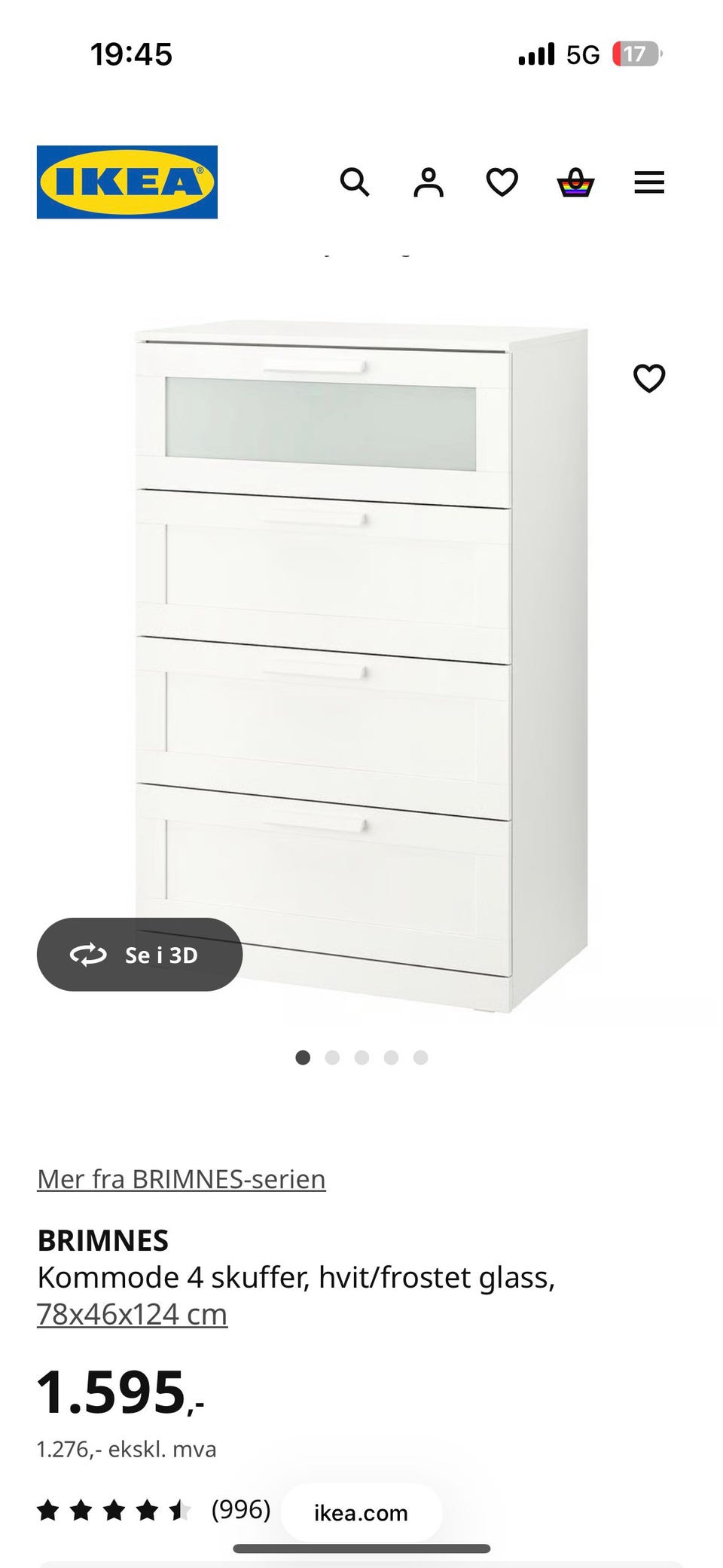Image resolution: width=723 pixels, height=1568 pixels.
Task: Go to the IKEA home page logo
Action: pos(127,182)
